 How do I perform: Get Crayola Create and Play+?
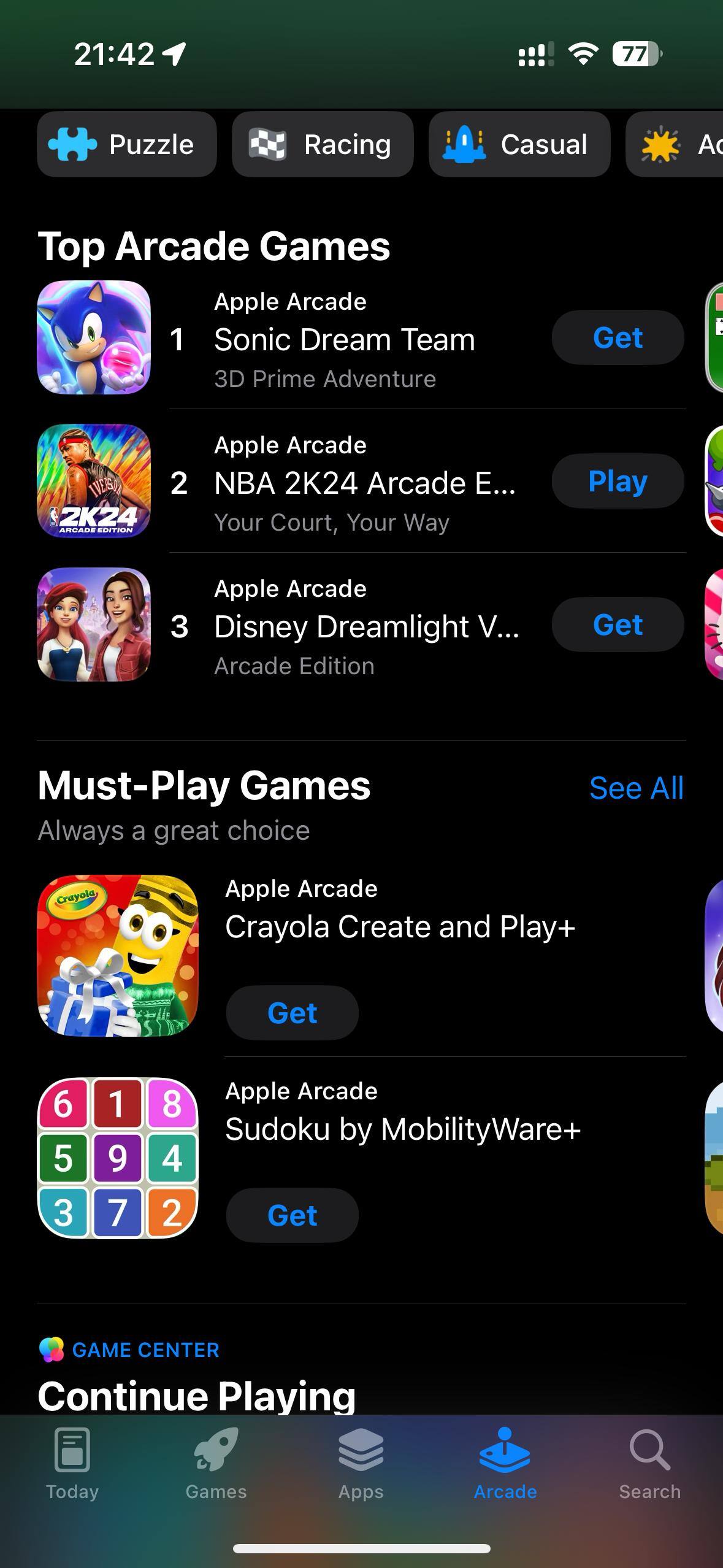292,1012
